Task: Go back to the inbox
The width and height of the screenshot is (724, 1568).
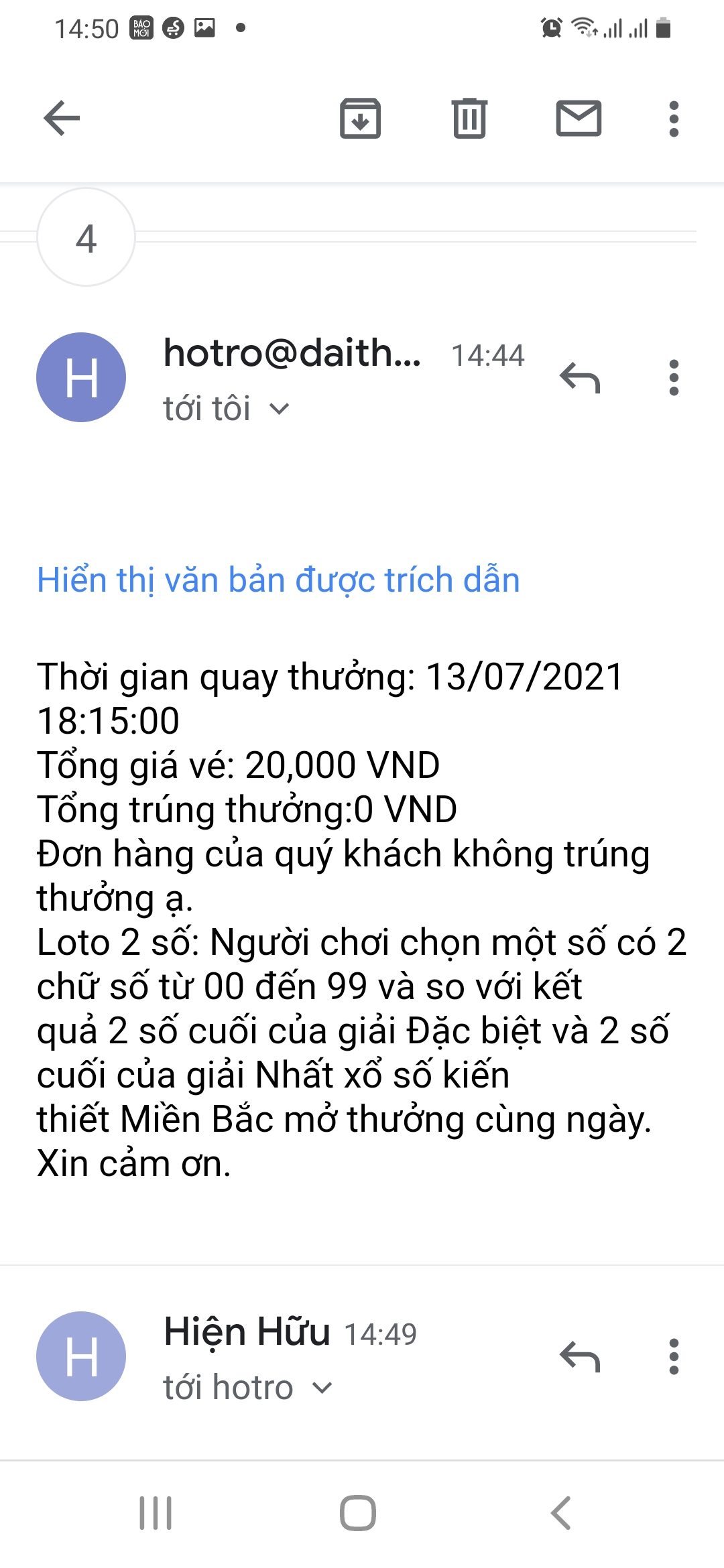Action: 62,119
